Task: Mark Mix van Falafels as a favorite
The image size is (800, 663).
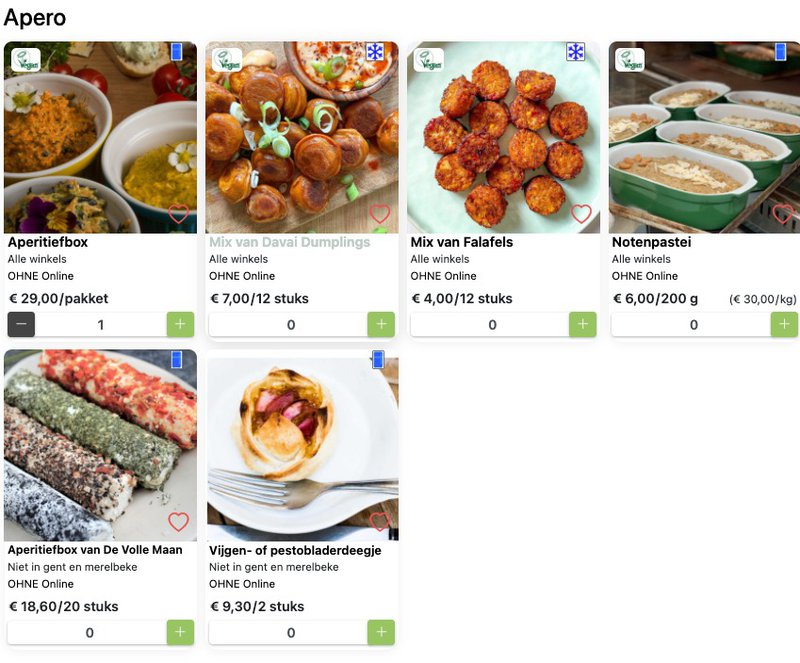Action: (x=581, y=214)
